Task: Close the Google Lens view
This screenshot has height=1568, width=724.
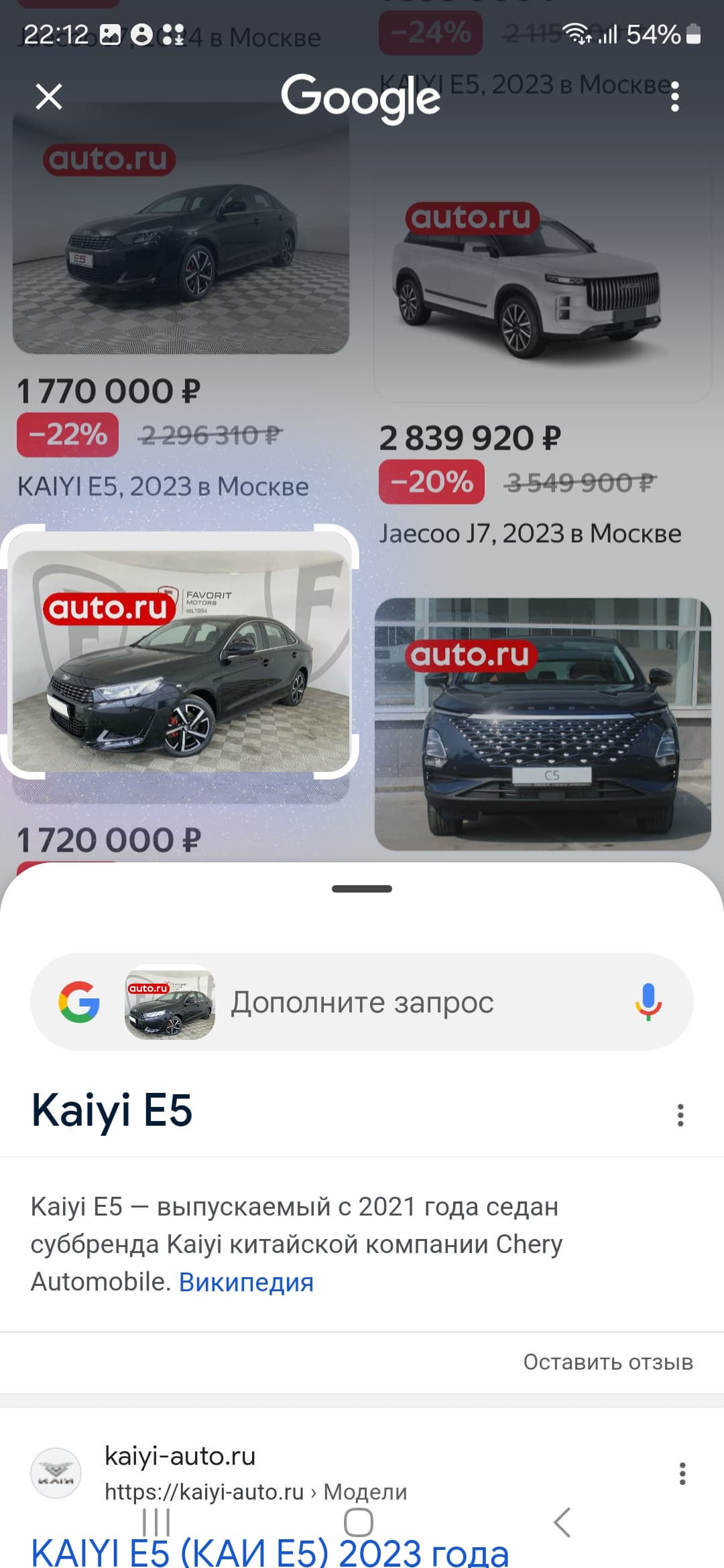Action: tap(49, 96)
